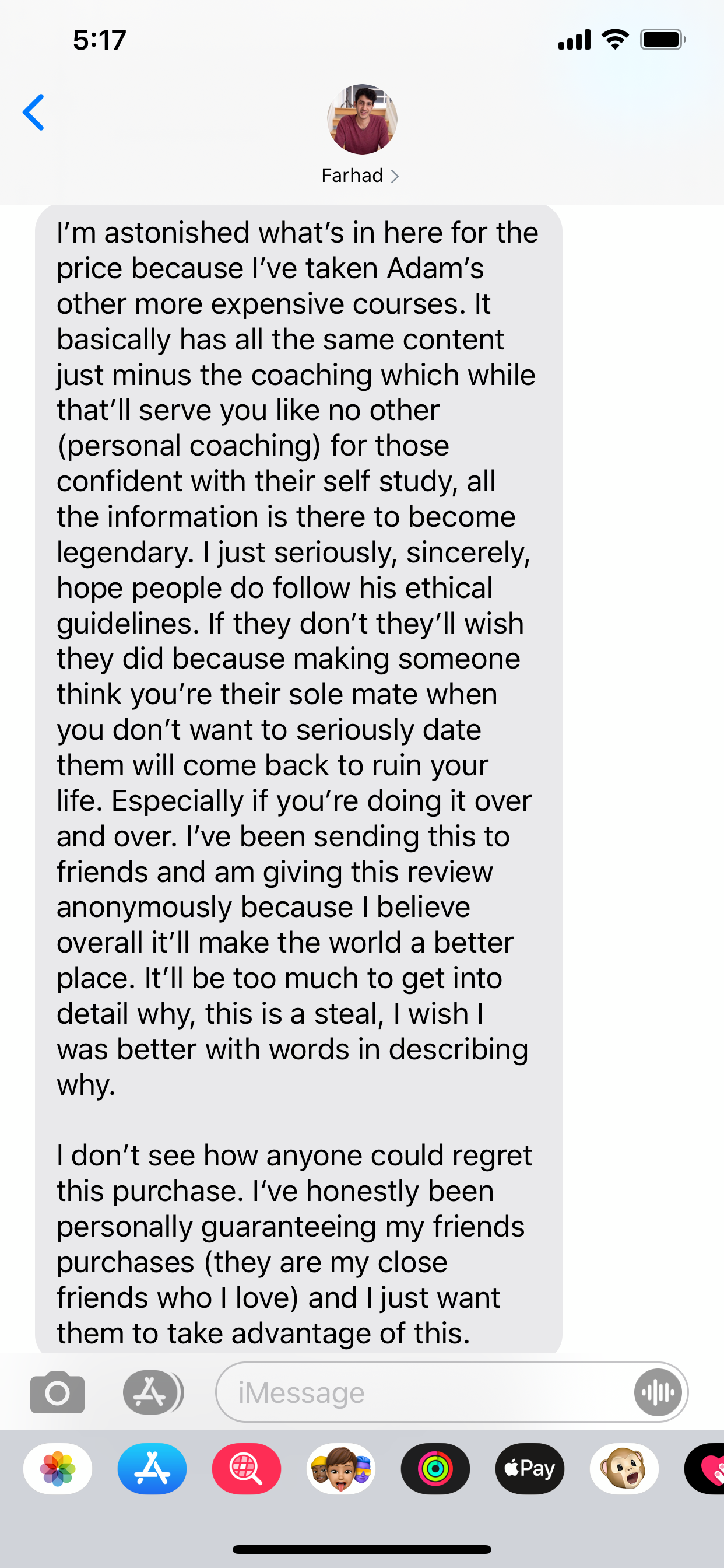Open the images search app

click(247, 1469)
